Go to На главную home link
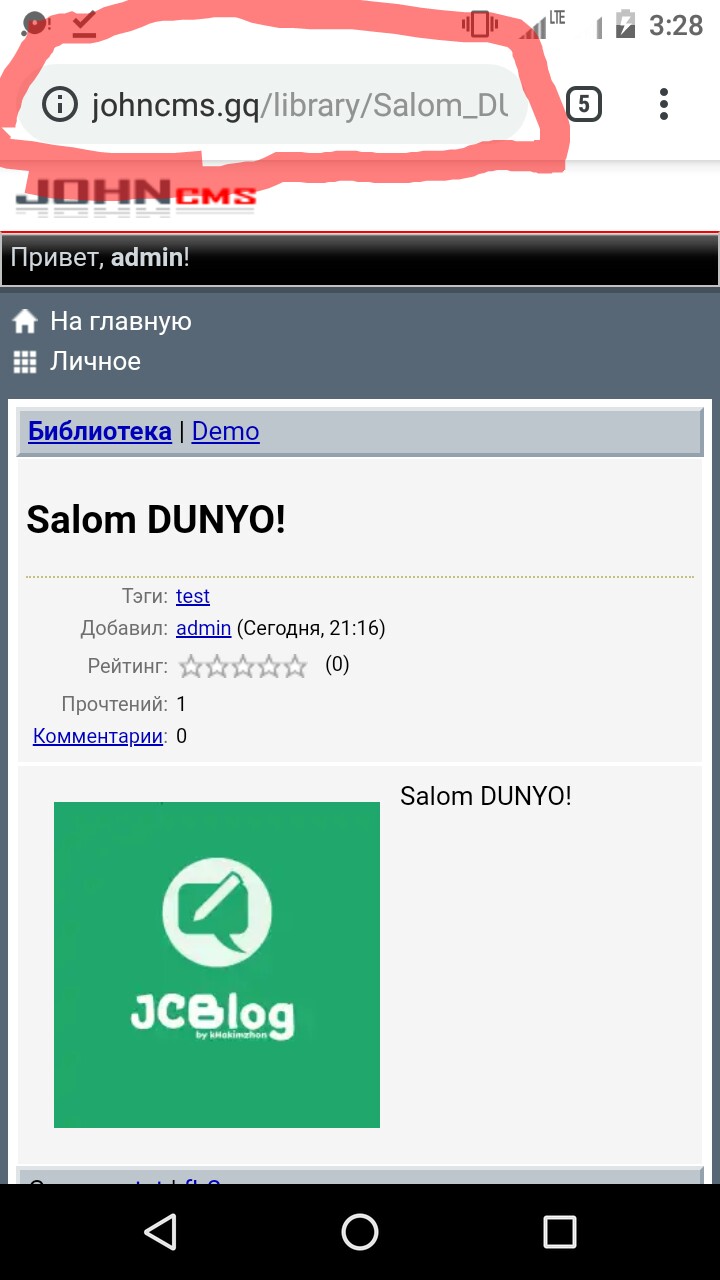The height and width of the screenshot is (1280, 720). (120, 321)
